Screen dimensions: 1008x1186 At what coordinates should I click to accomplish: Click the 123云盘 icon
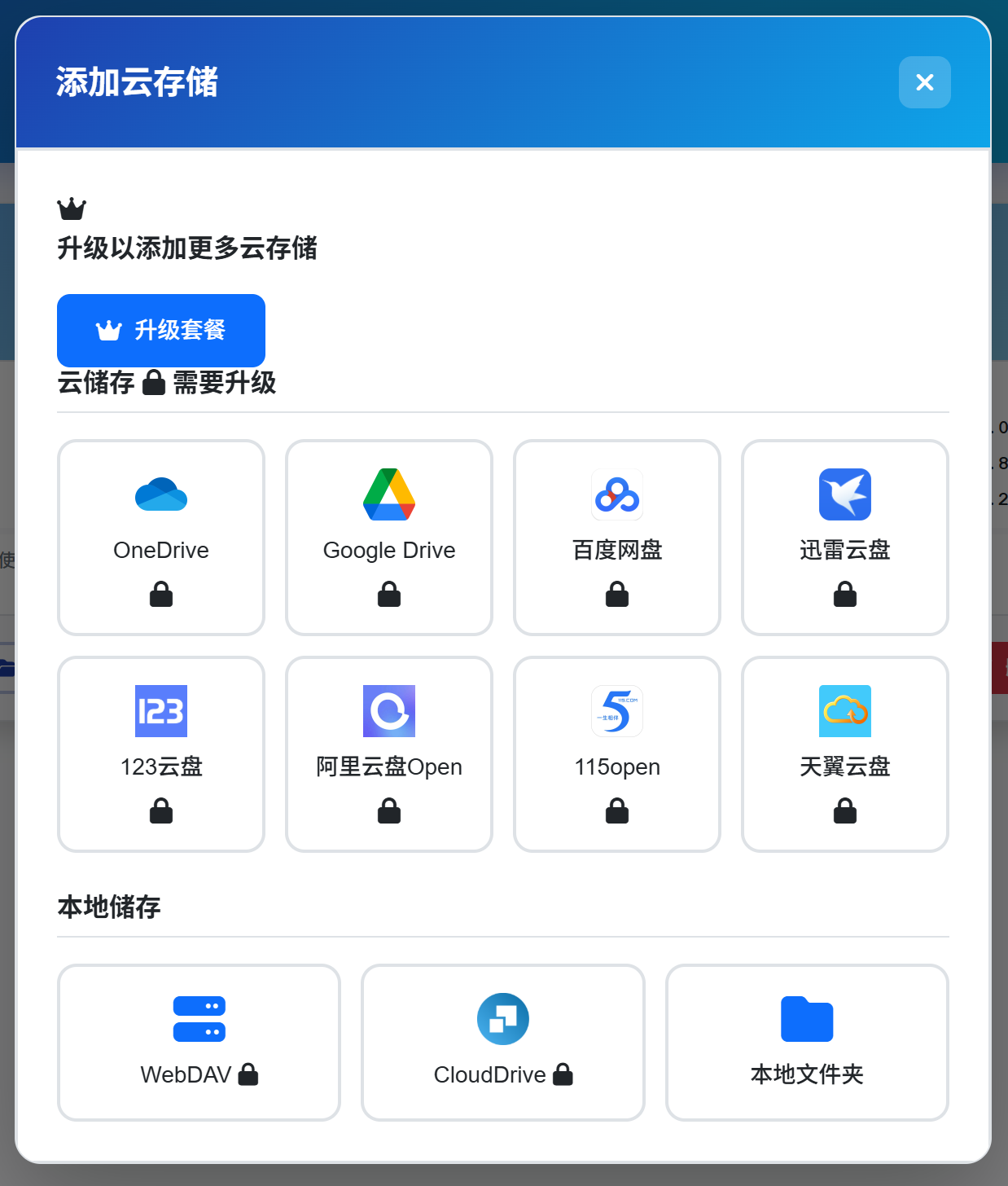pyautogui.click(x=160, y=711)
